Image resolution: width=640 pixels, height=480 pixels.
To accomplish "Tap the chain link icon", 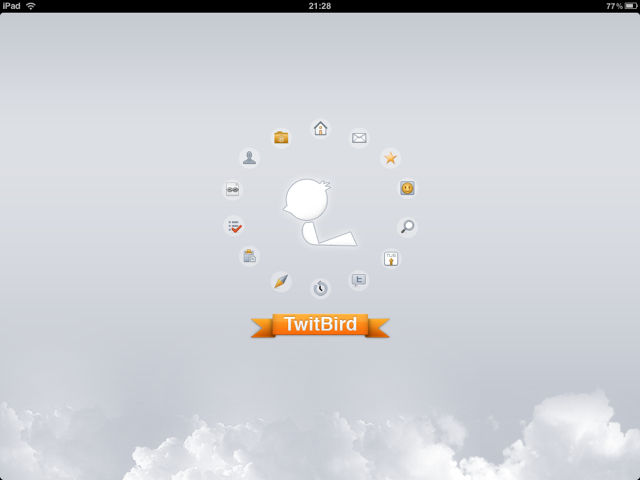I will 232,189.
